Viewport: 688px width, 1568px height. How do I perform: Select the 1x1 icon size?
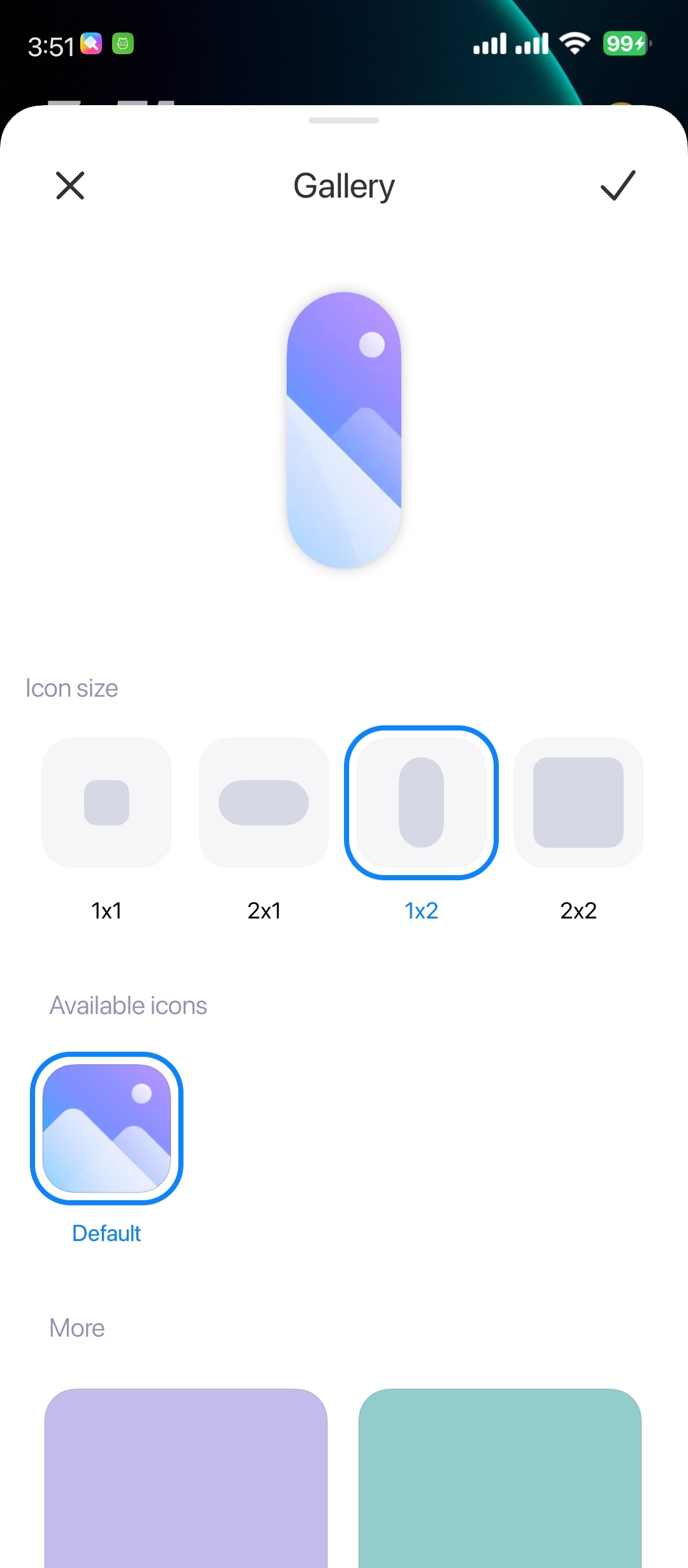[106, 802]
